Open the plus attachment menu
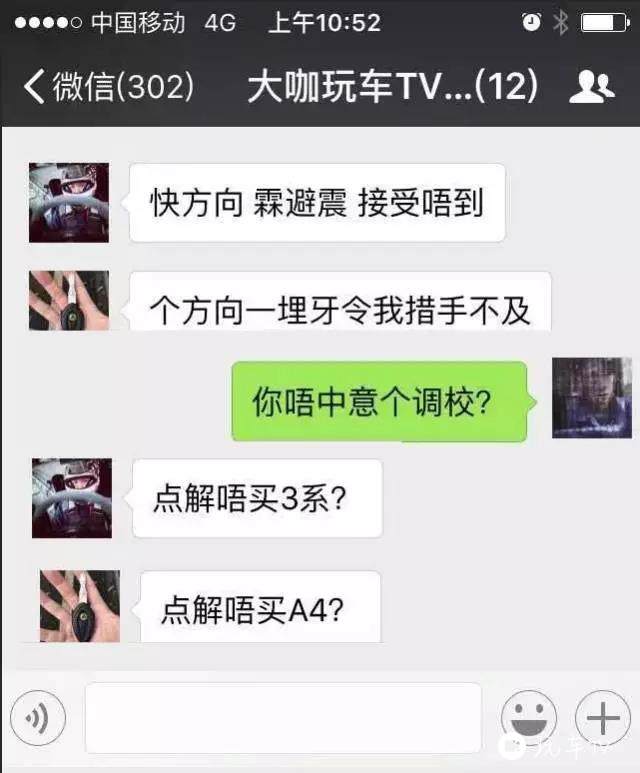 (602, 717)
